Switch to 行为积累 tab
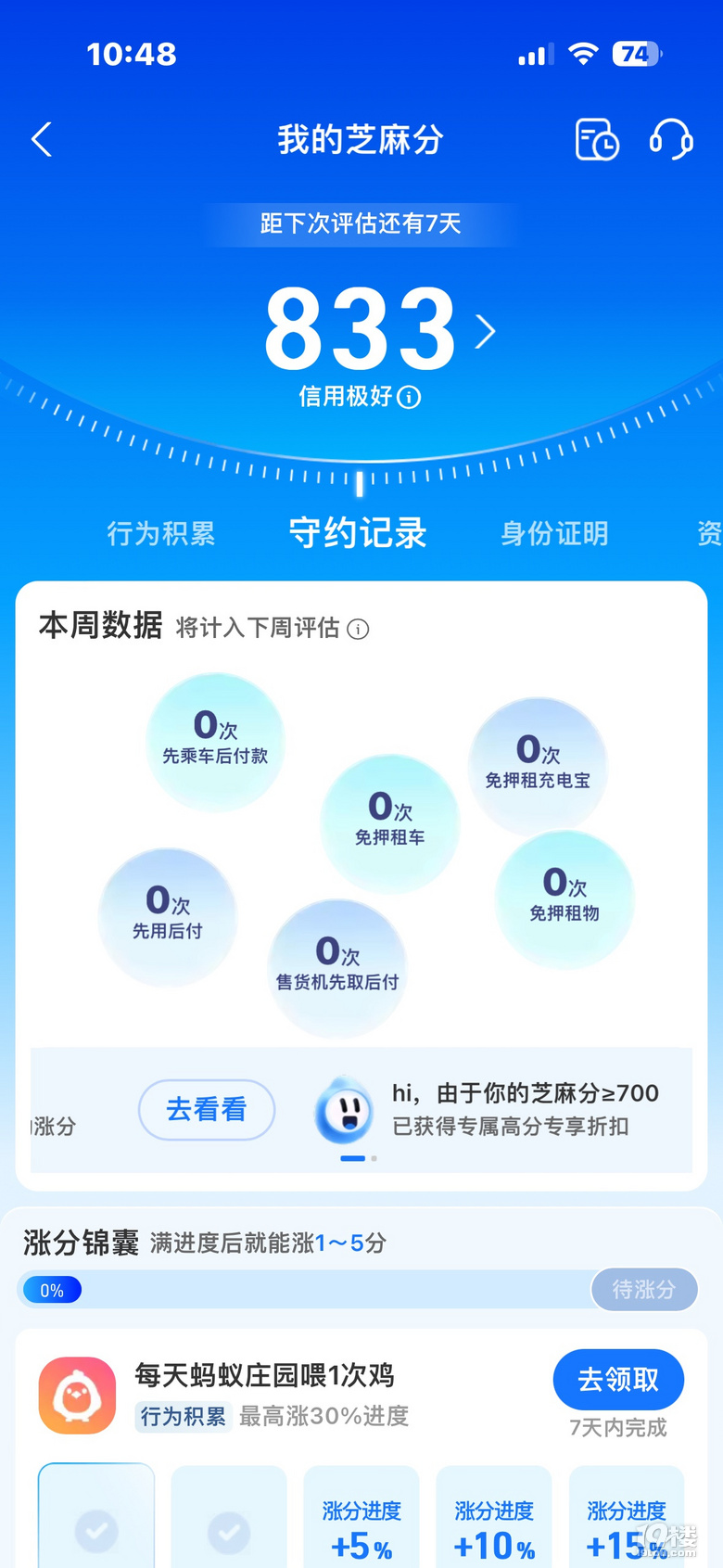The image size is (723, 1568). 160,533
